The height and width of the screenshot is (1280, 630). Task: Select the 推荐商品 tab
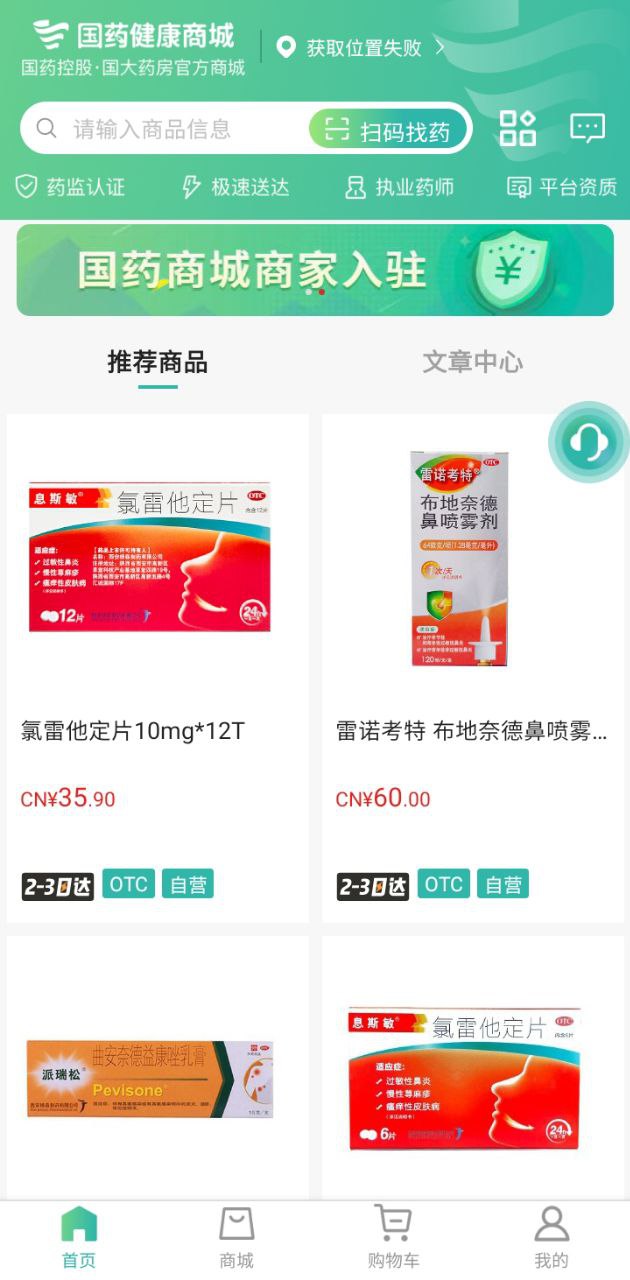157,363
